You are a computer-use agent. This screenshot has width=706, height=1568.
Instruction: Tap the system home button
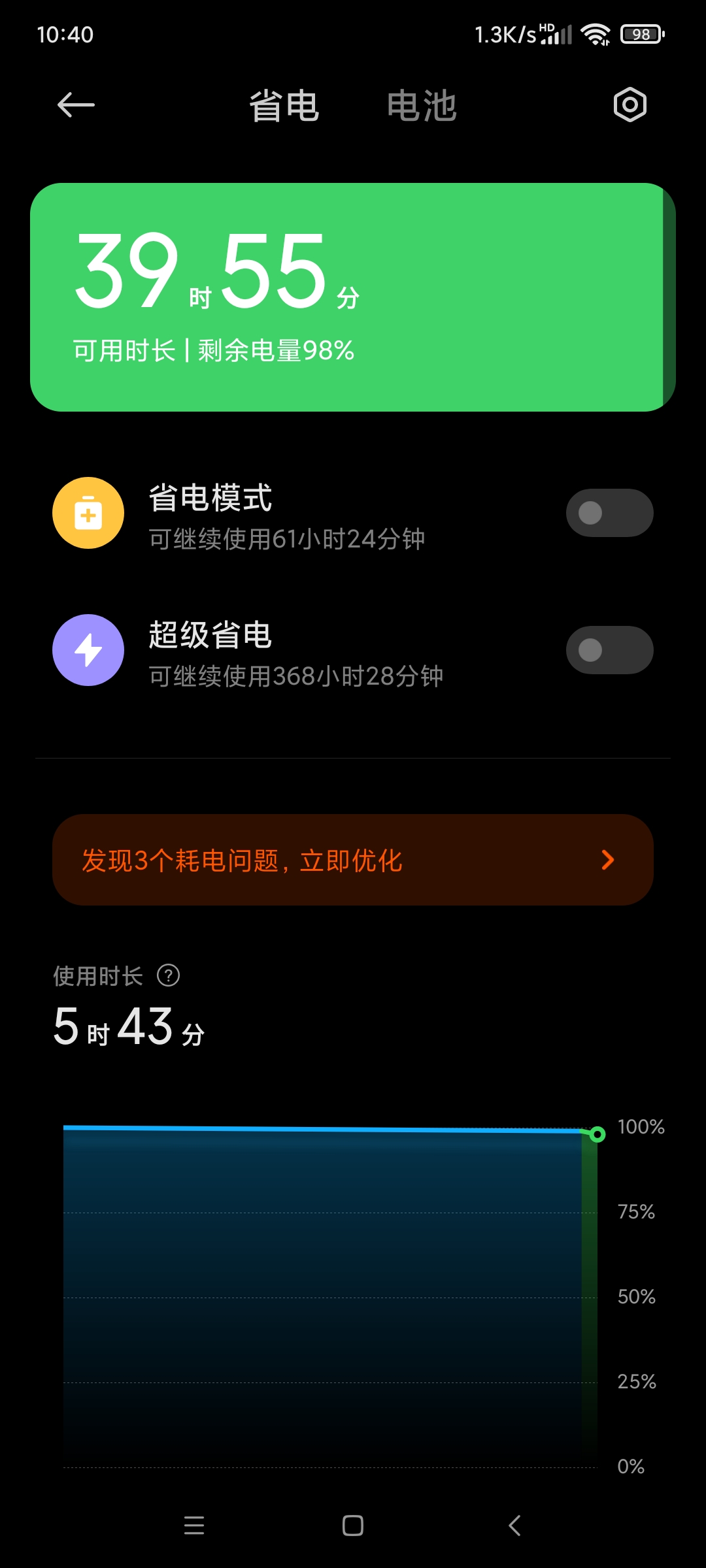353,1526
